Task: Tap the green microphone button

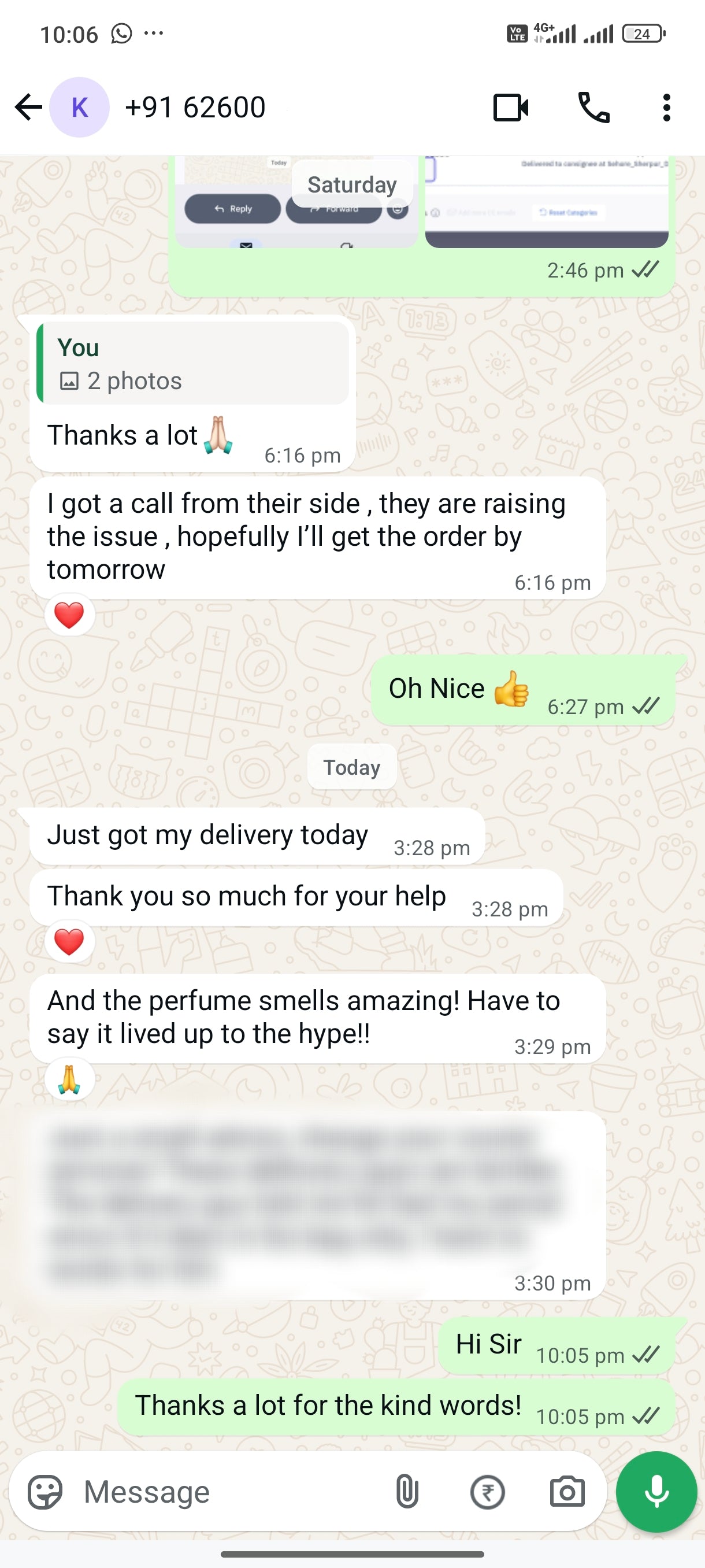Action: click(x=656, y=1492)
